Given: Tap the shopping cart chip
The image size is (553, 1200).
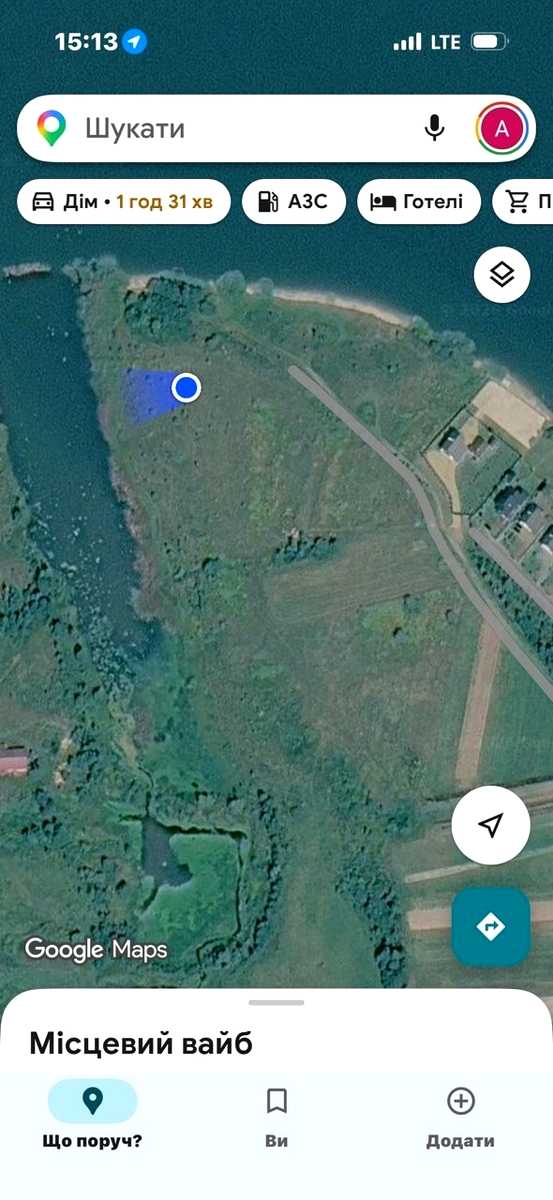Looking at the screenshot, I should point(524,202).
